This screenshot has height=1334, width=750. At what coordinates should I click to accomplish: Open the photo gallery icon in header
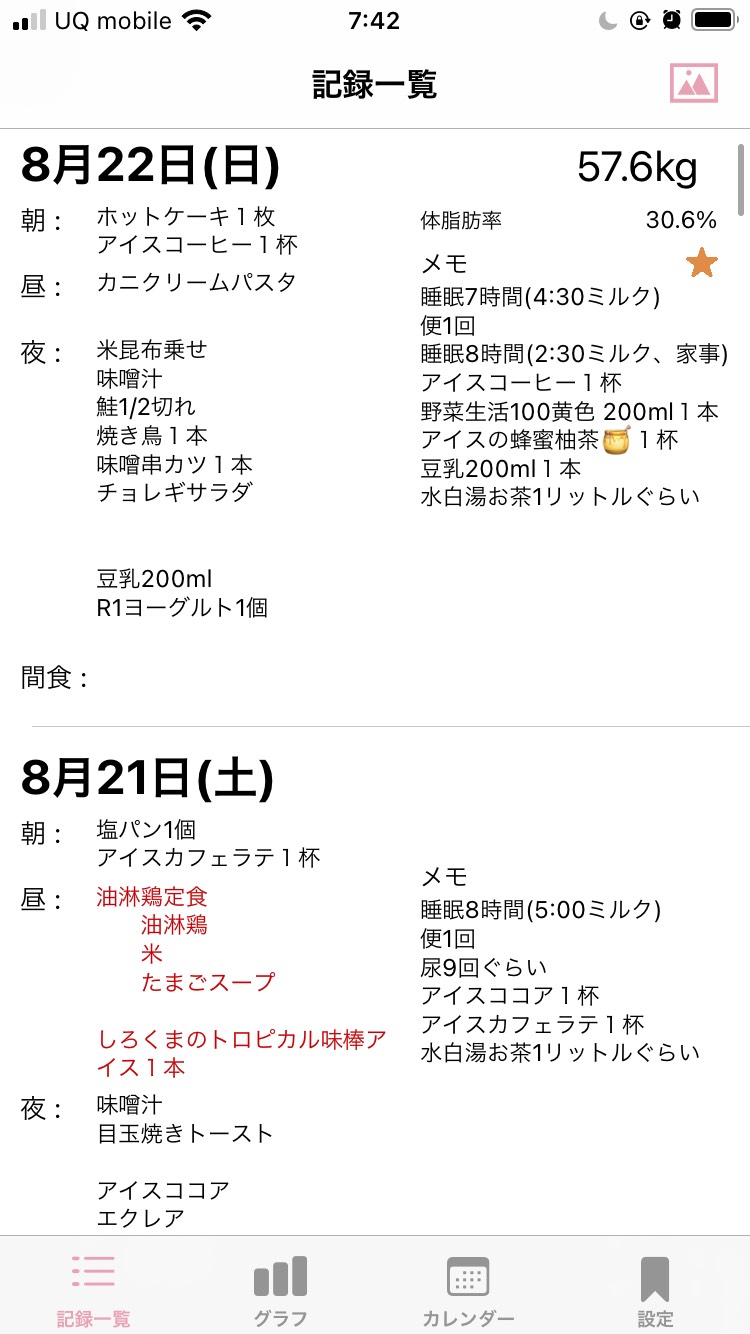tap(694, 83)
